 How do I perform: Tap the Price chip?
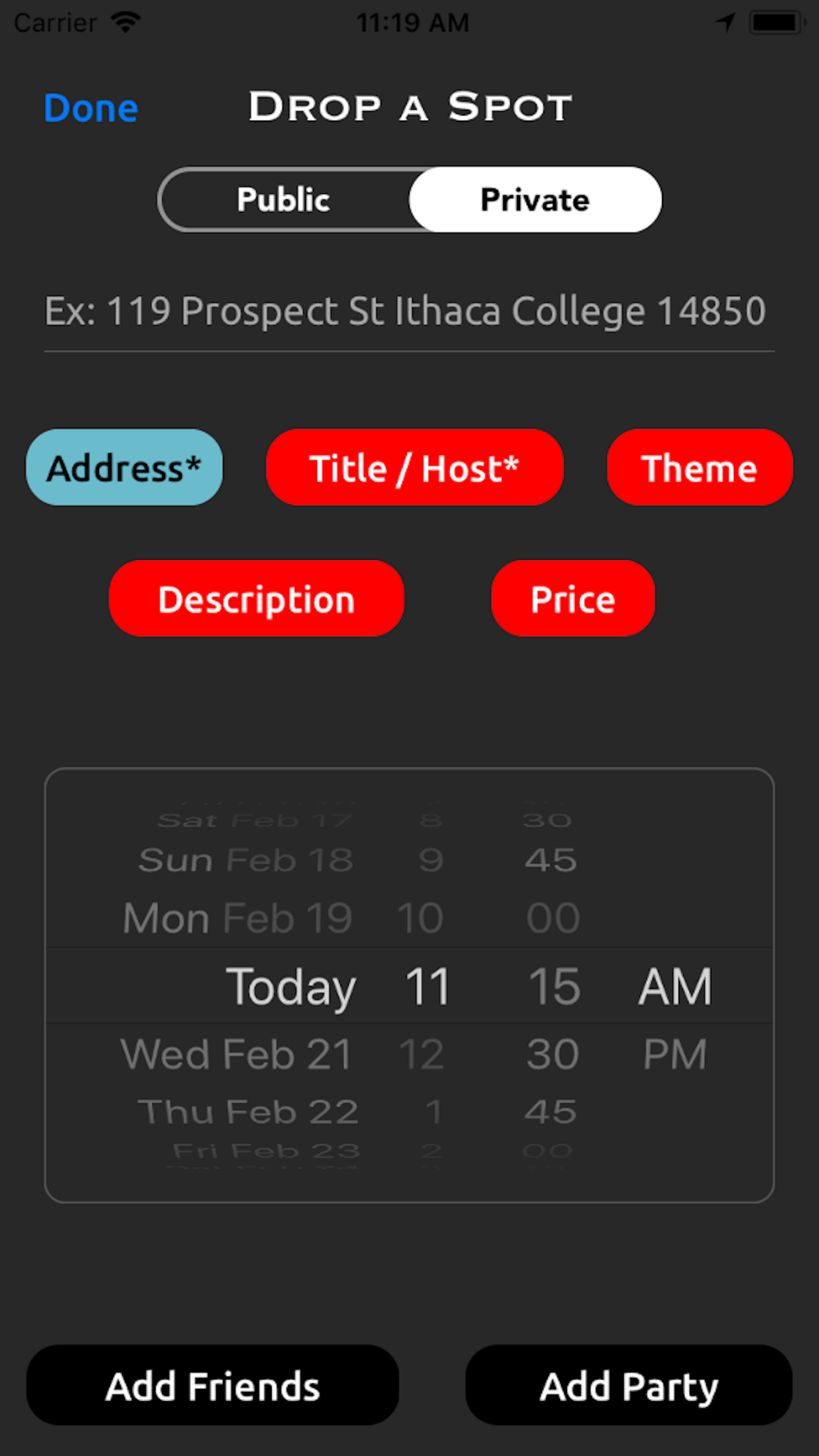click(572, 599)
